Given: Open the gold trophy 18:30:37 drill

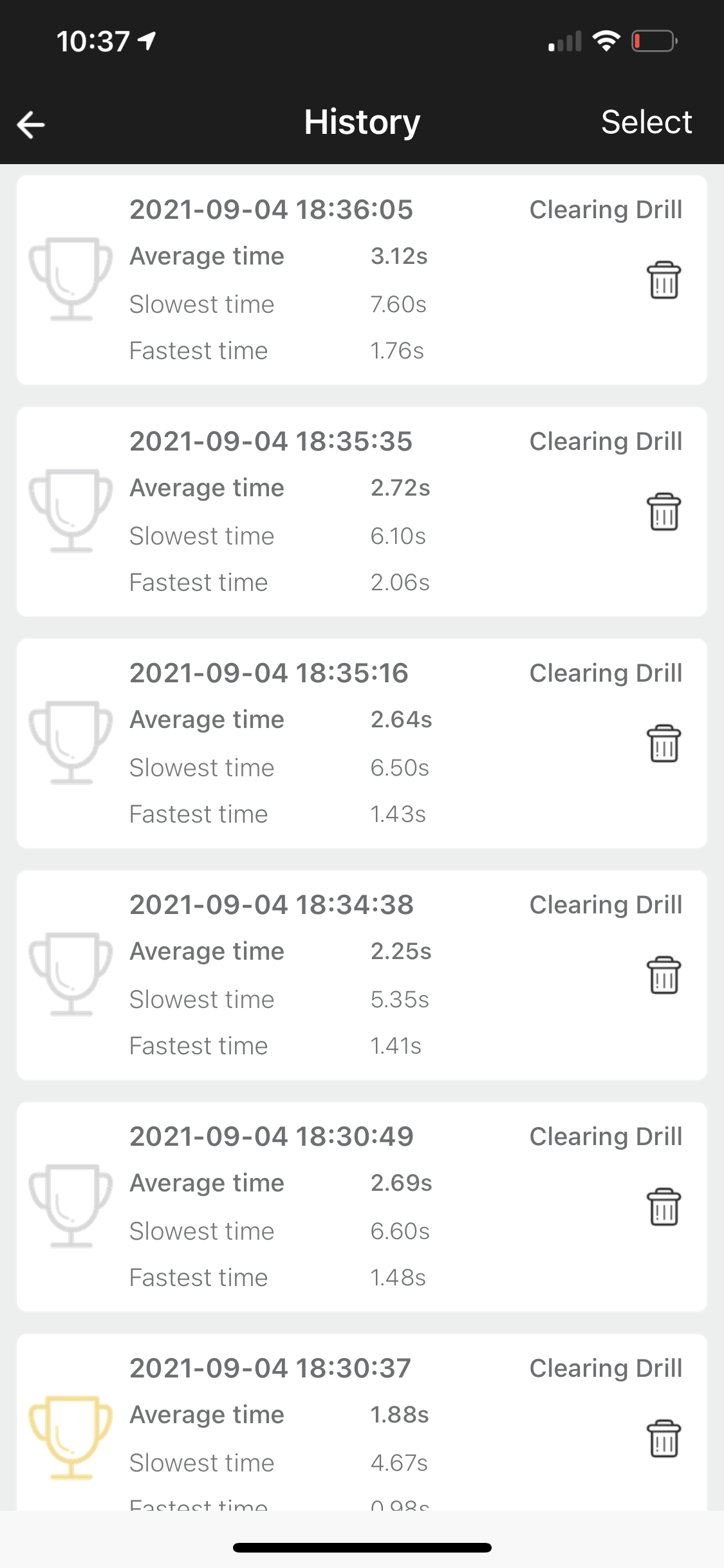Looking at the screenshot, I should click(362, 1423).
